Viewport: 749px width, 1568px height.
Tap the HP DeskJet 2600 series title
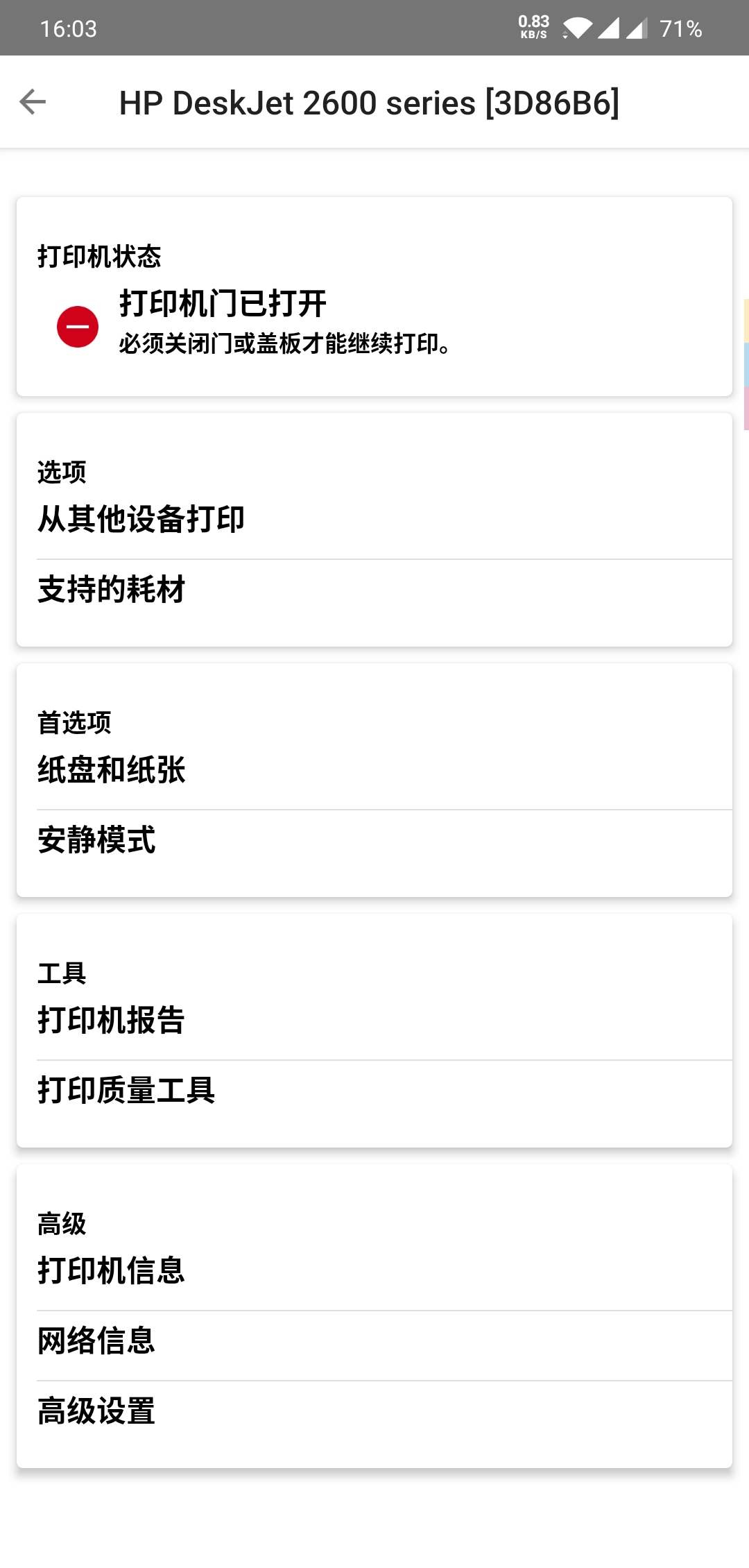coord(370,102)
